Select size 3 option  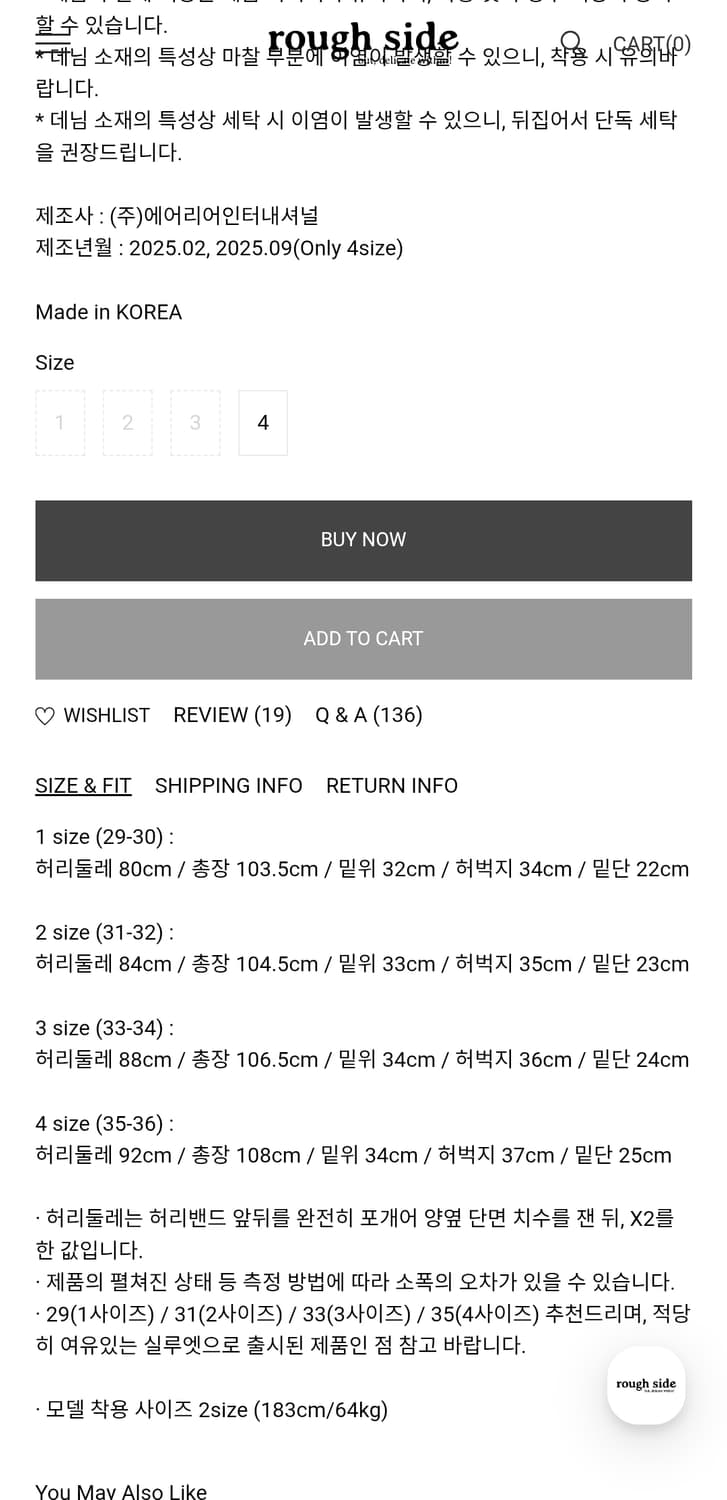click(x=195, y=422)
